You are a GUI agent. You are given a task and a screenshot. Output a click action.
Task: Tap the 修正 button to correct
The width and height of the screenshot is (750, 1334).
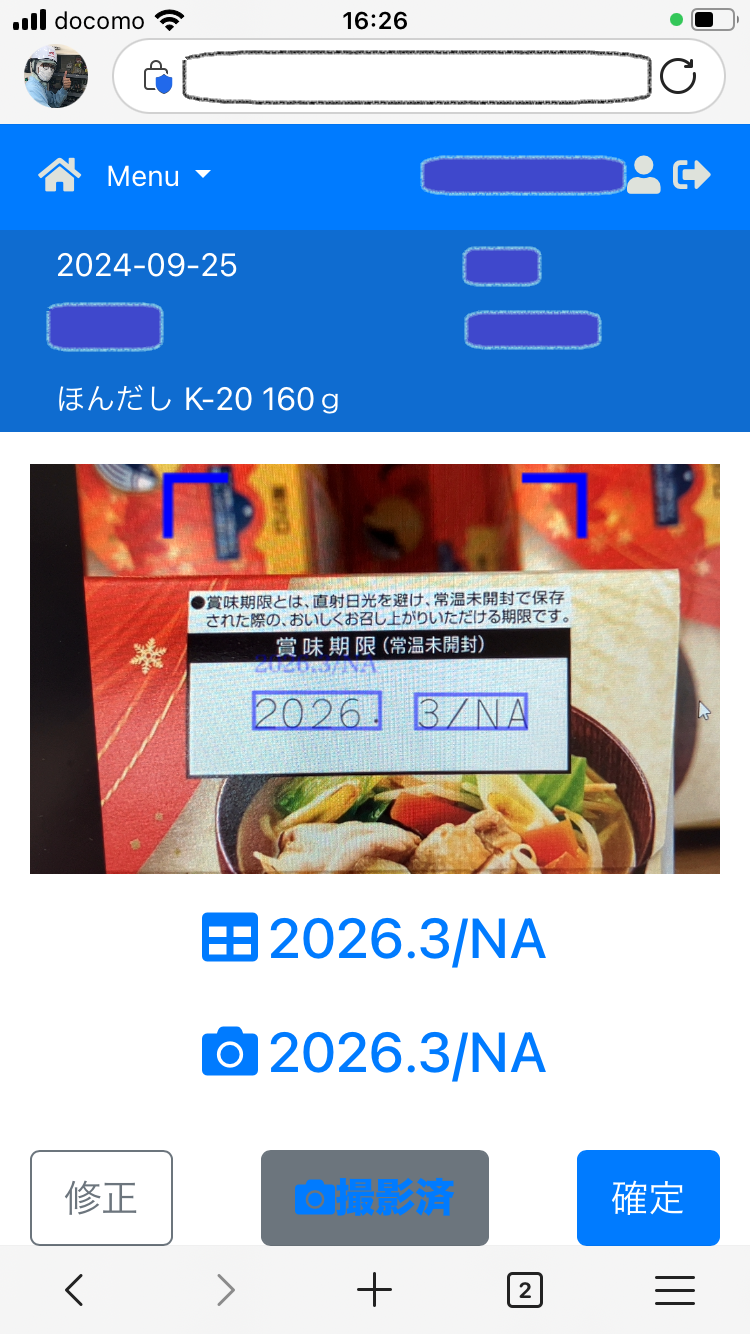point(101,1198)
